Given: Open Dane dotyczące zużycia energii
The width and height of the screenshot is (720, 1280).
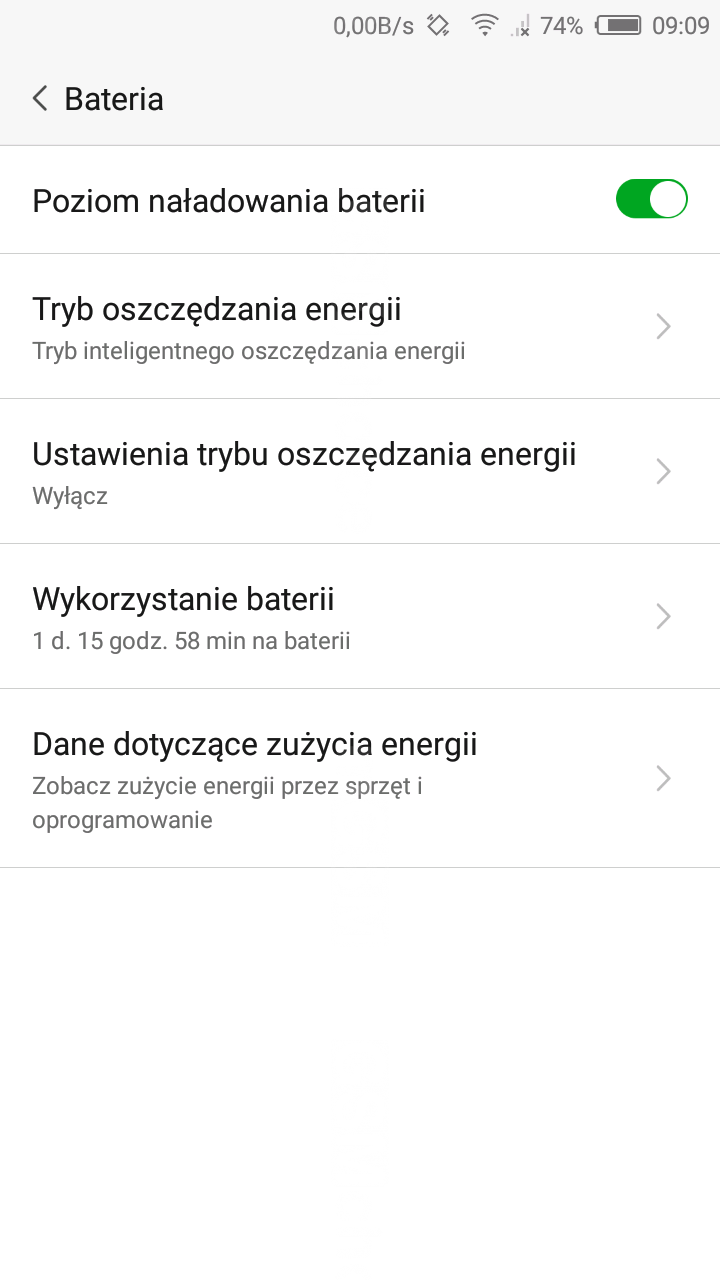Looking at the screenshot, I should pyautogui.click(x=360, y=778).
